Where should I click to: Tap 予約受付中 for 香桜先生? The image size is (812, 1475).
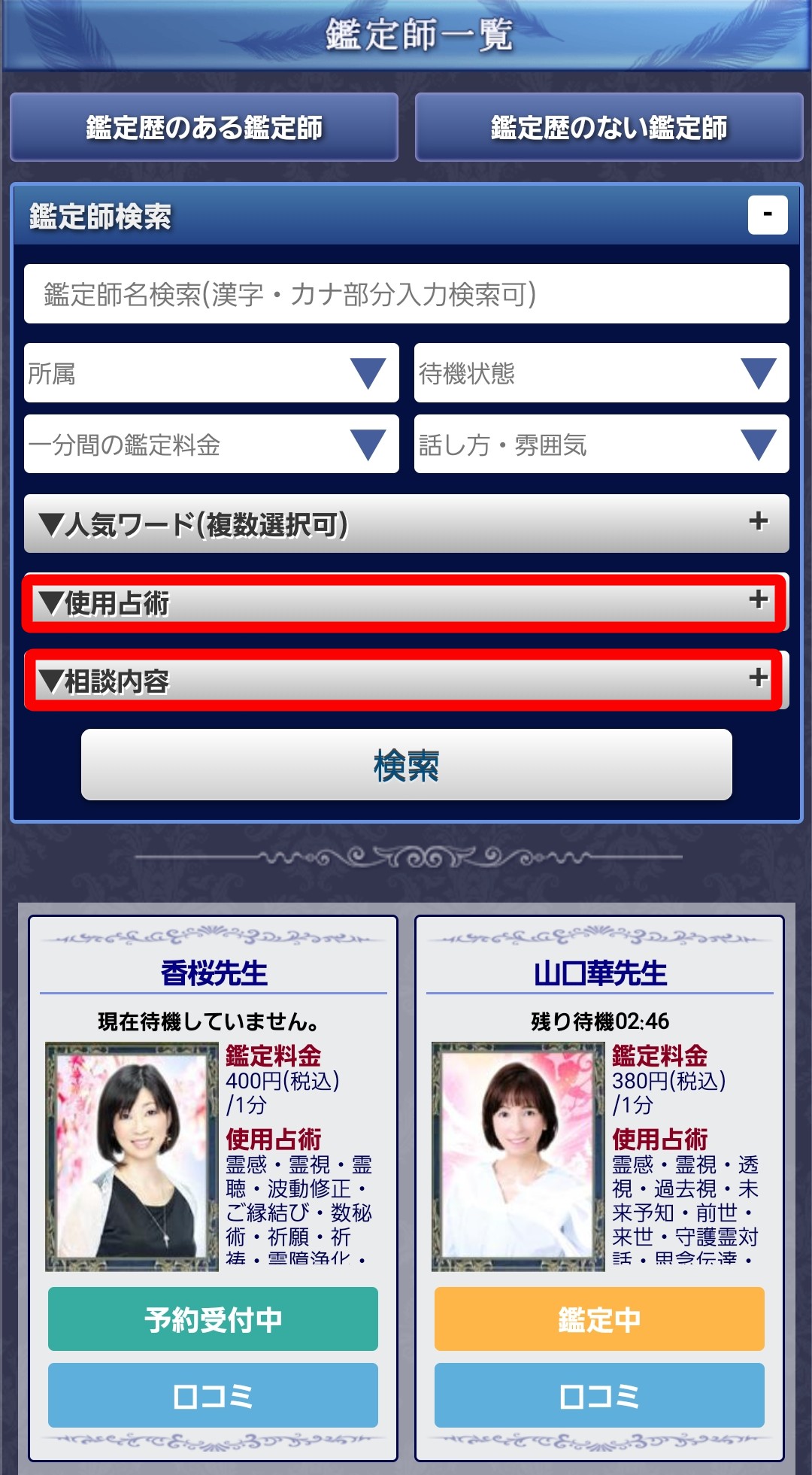pyautogui.click(x=213, y=1319)
